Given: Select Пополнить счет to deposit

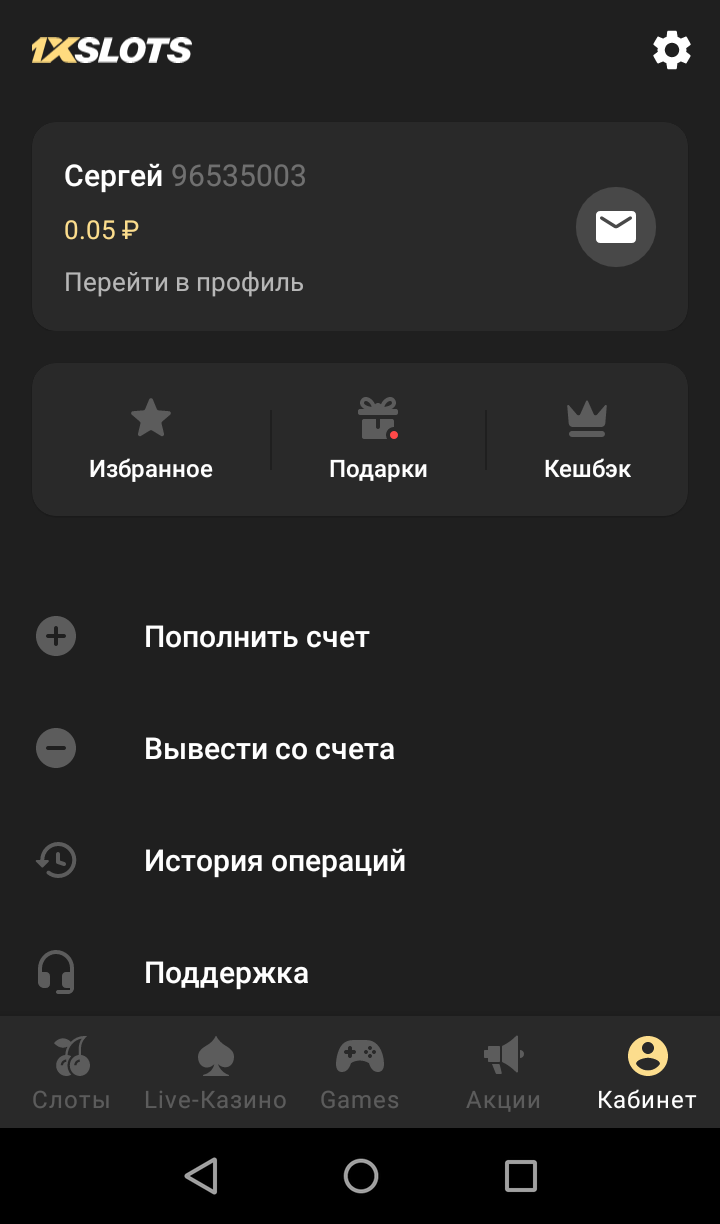Looking at the screenshot, I should (x=257, y=637).
